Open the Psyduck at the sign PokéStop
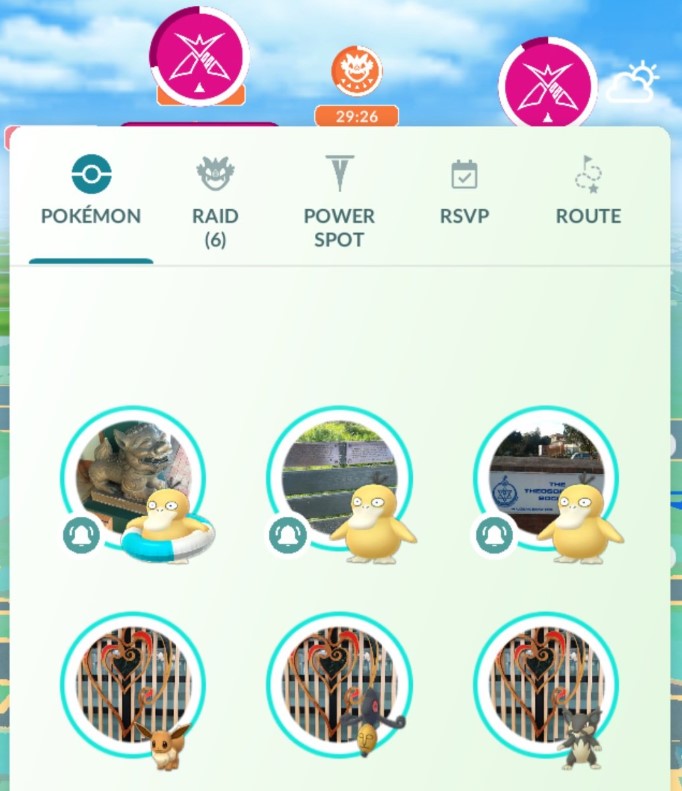Viewport: 682px width, 791px height. tap(546, 479)
